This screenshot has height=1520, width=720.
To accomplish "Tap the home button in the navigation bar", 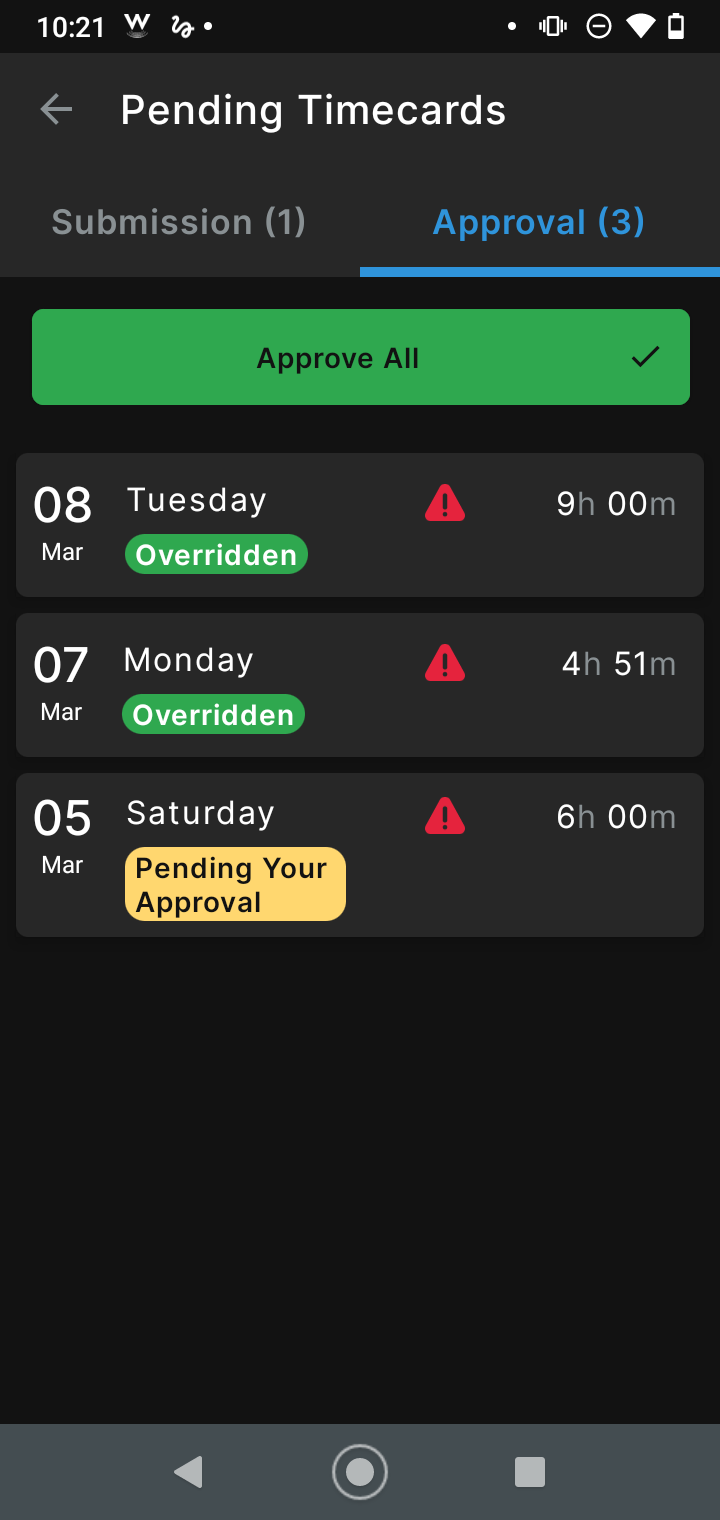I will (x=360, y=1471).
